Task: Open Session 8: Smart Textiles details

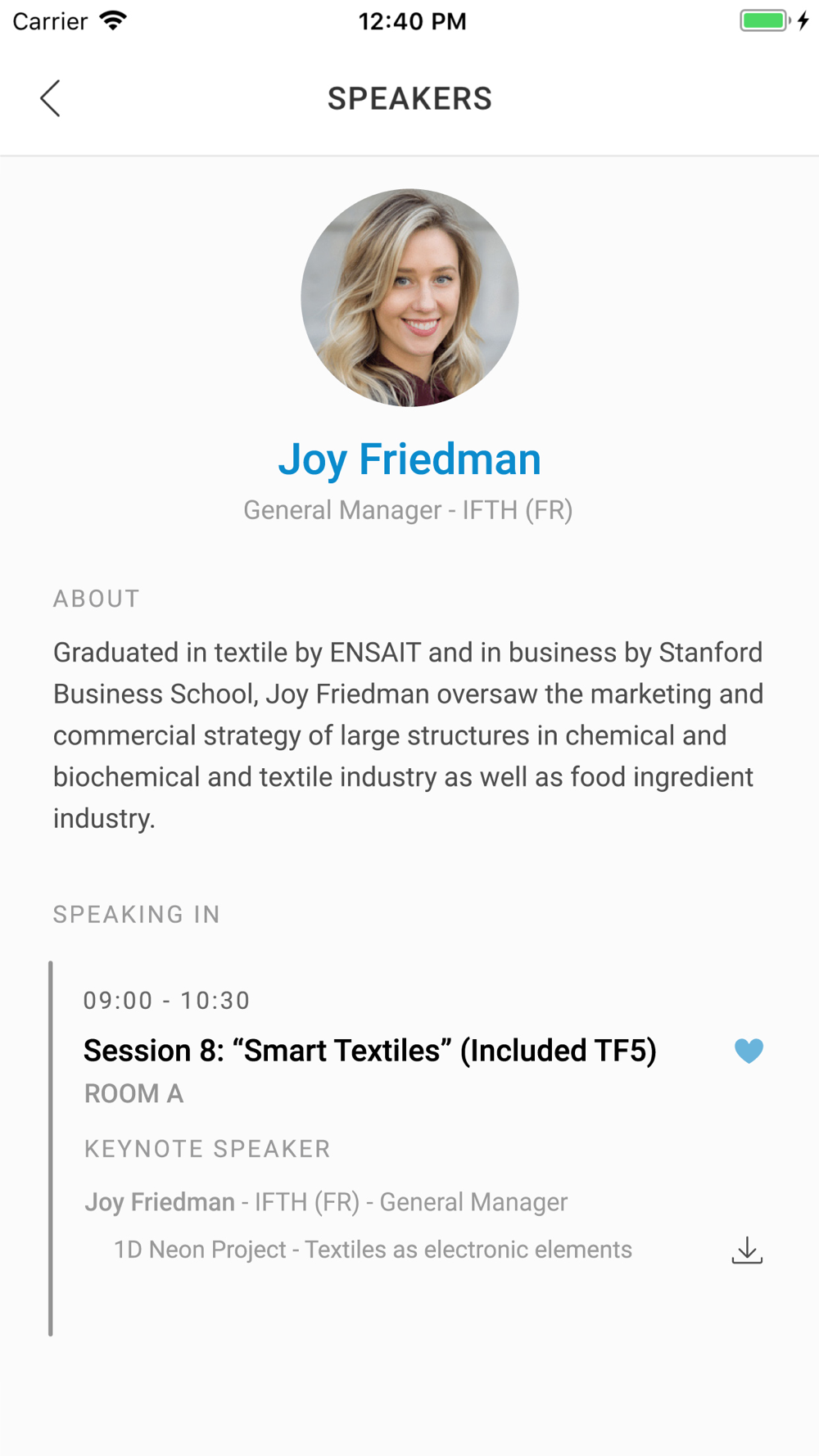Action: (x=370, y=1051)
